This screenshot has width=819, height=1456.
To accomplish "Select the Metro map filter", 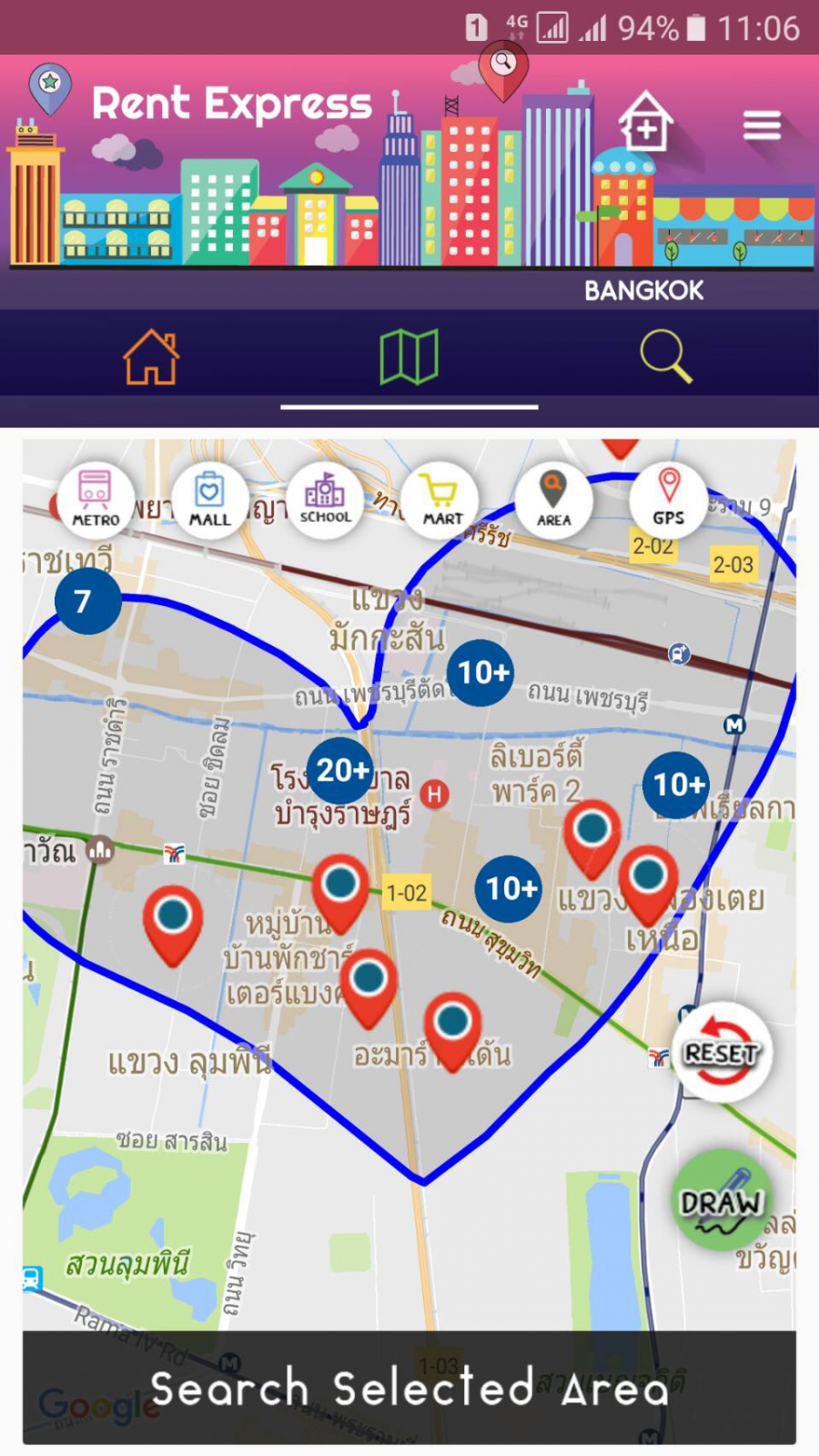I will pos(96,500).
